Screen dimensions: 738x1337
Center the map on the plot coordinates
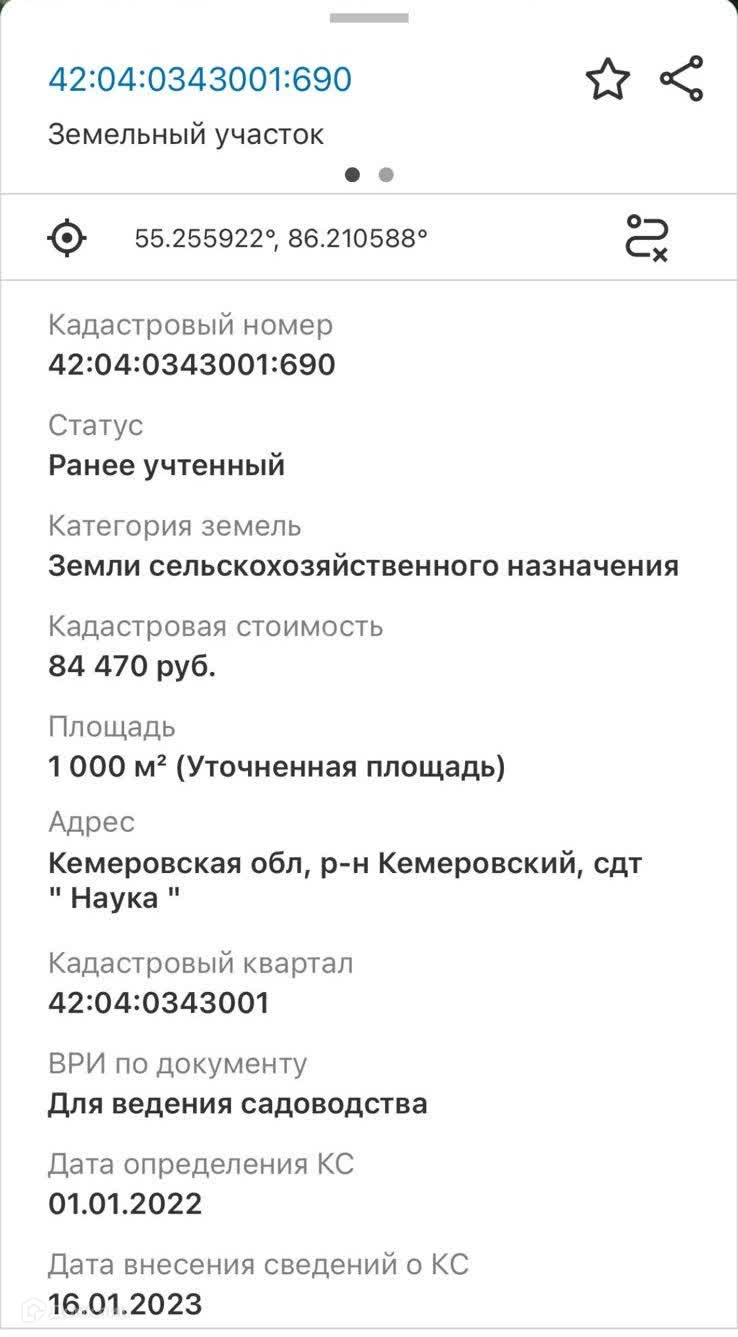[x=67, y=238]
